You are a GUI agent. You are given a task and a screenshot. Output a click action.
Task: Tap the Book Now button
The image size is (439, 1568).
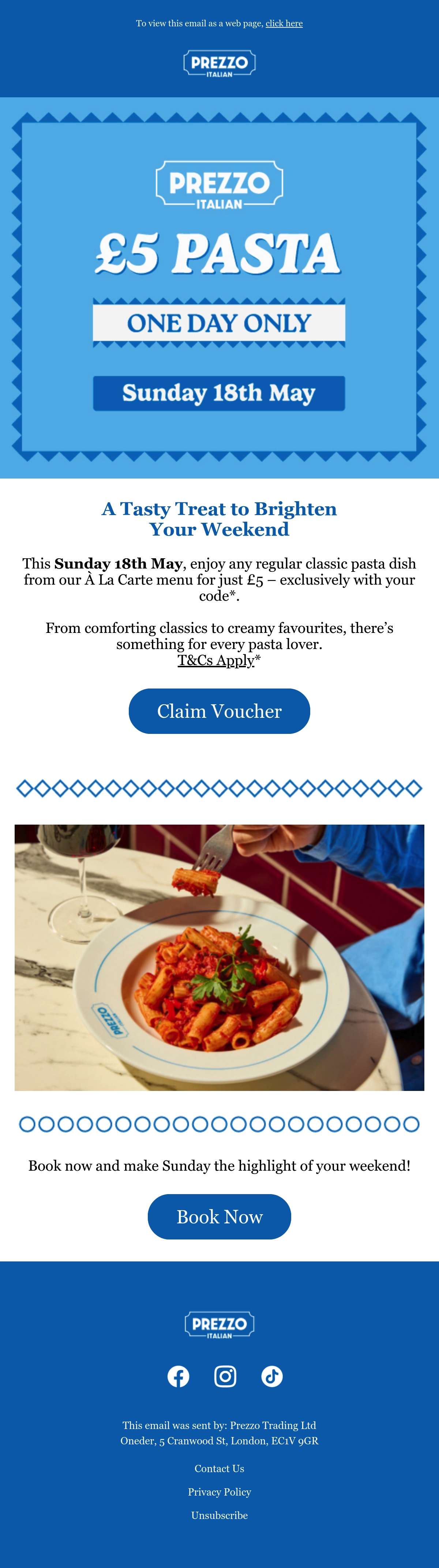click(219, 1217)
